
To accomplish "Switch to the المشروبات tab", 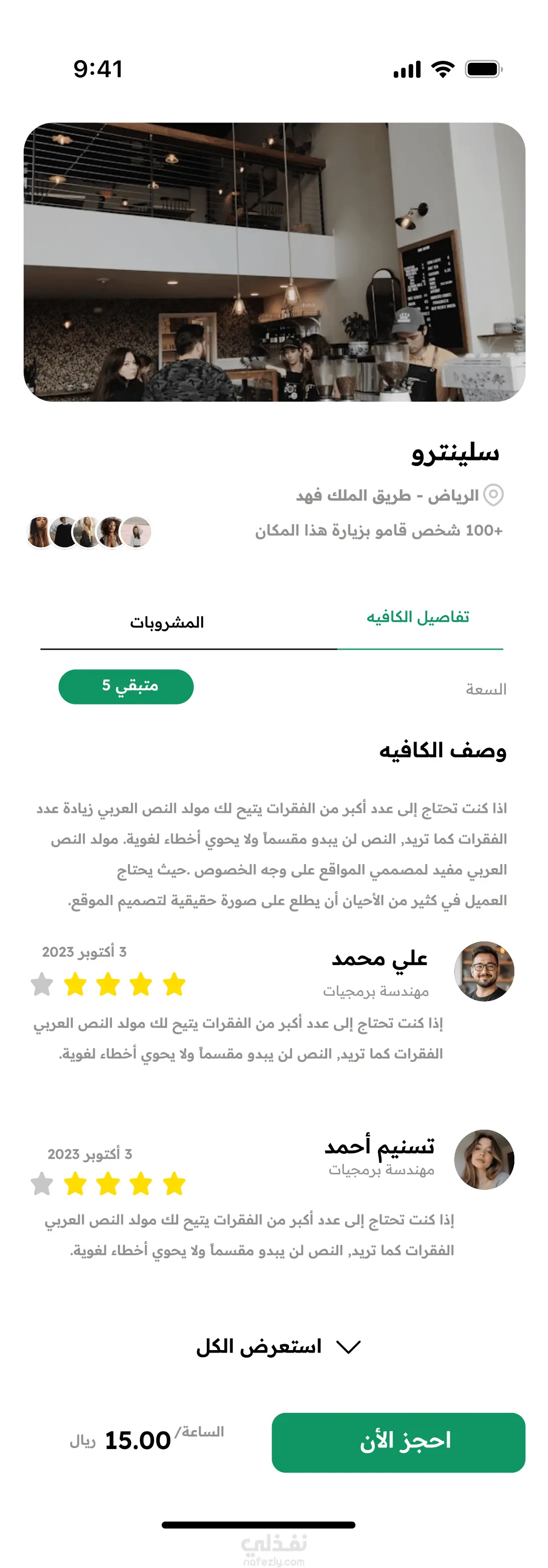I will pos(167,622).
